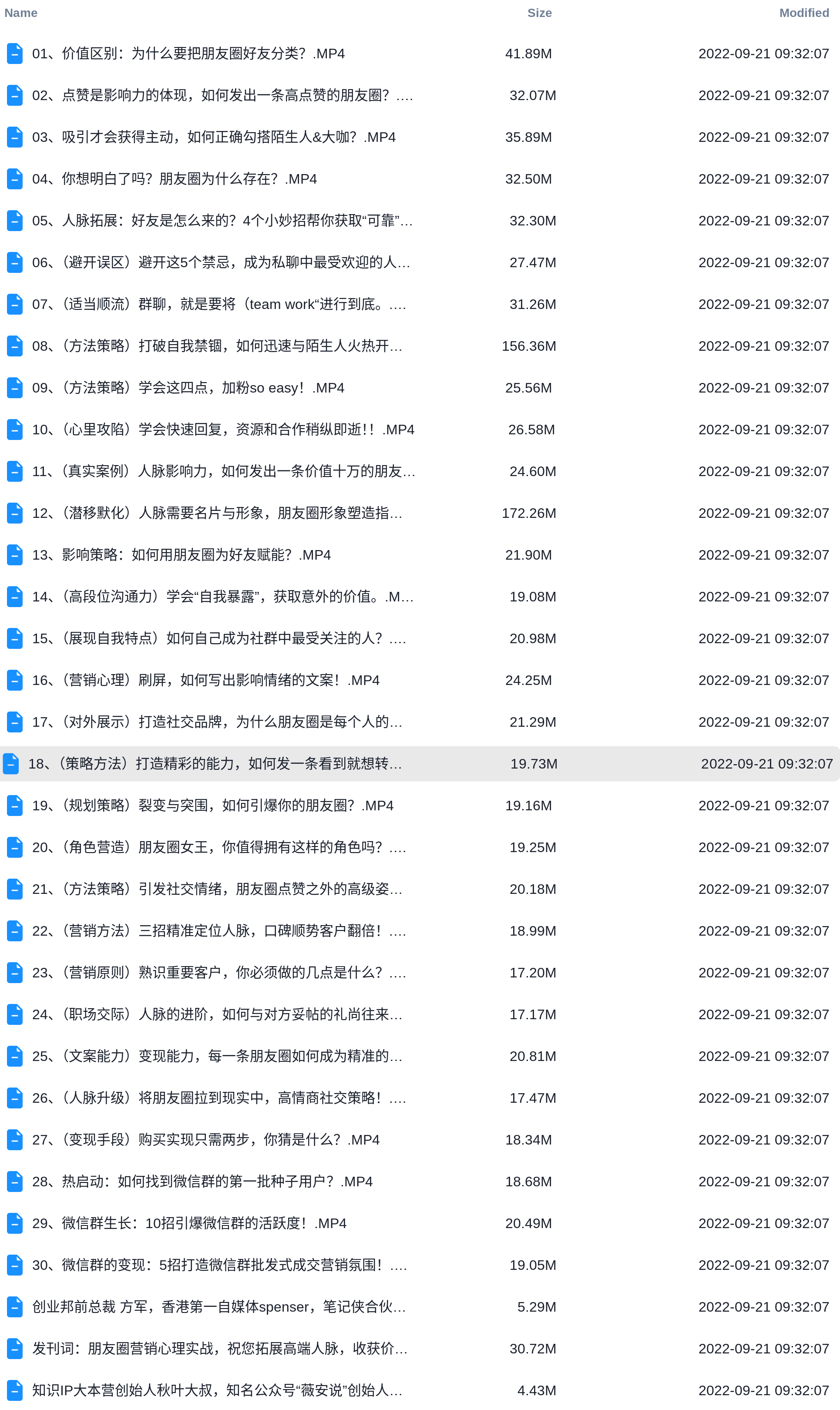Open file 01、价值区别 MP4
Viewport: 840px width, 1410px height.
click(188, 54)
